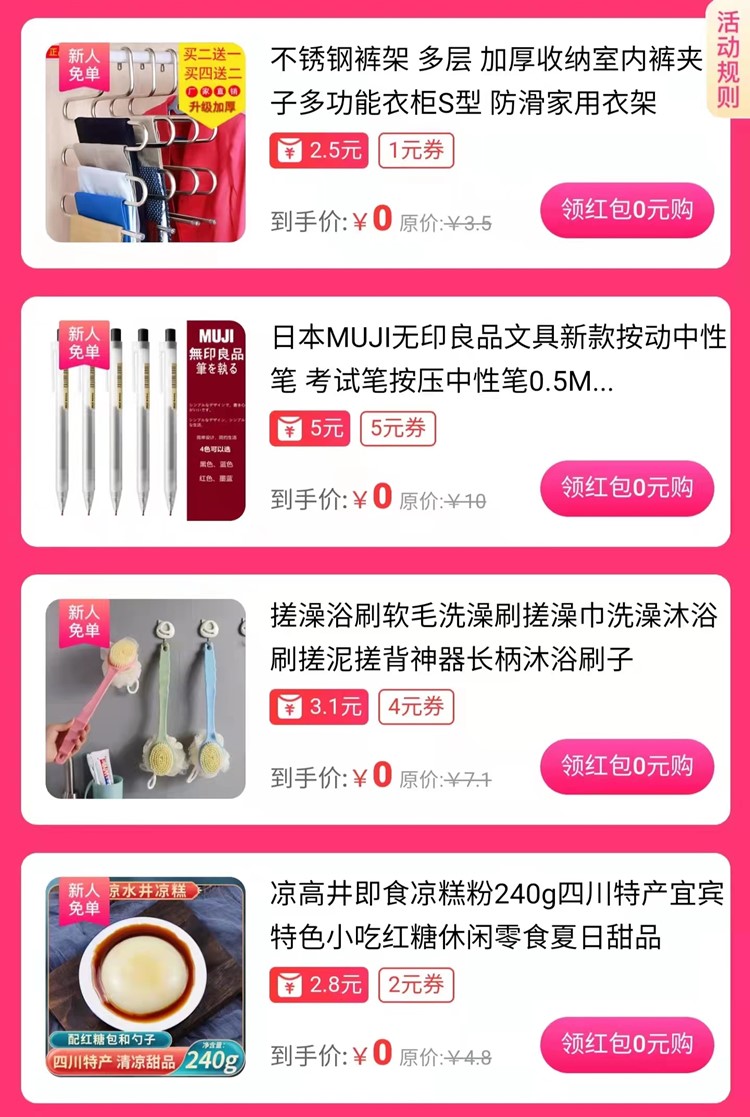
Task: Tap 领红包0元购 for the 凉糕粉 dessert powder
Action: (x=627, y=1045)
